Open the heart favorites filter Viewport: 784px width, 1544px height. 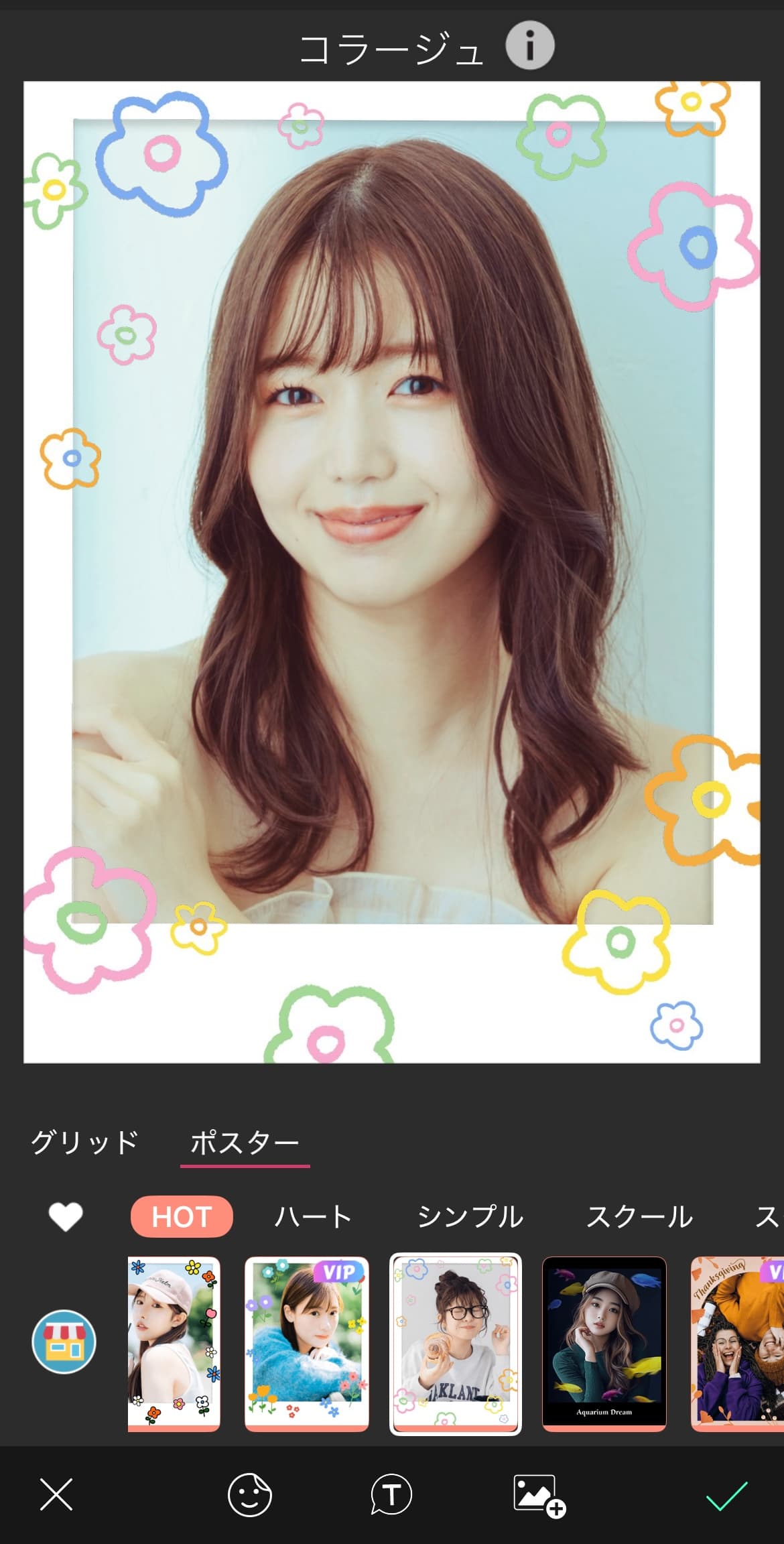(x=66, y=1216)
